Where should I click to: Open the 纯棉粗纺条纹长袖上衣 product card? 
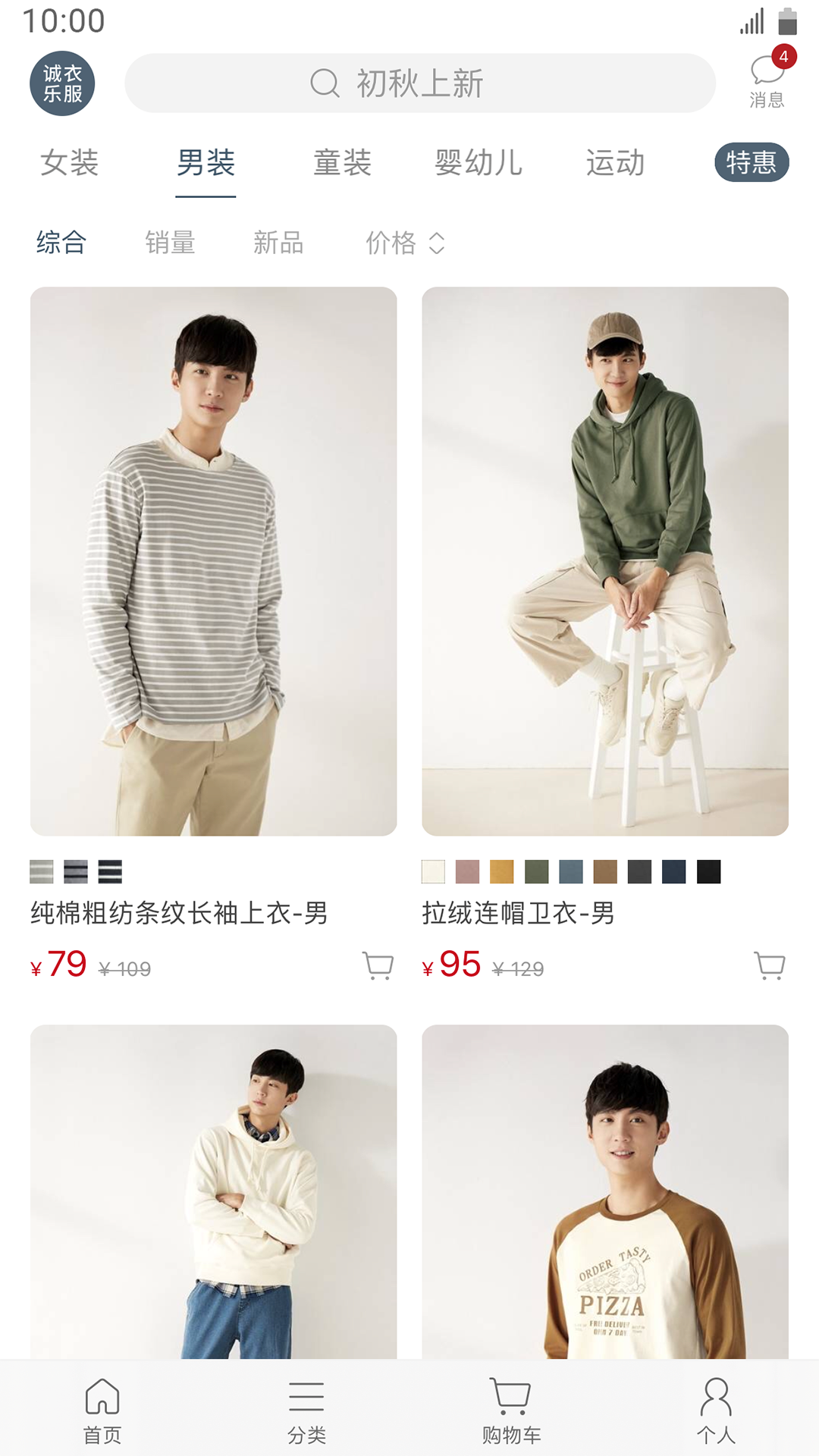(213, 561)
